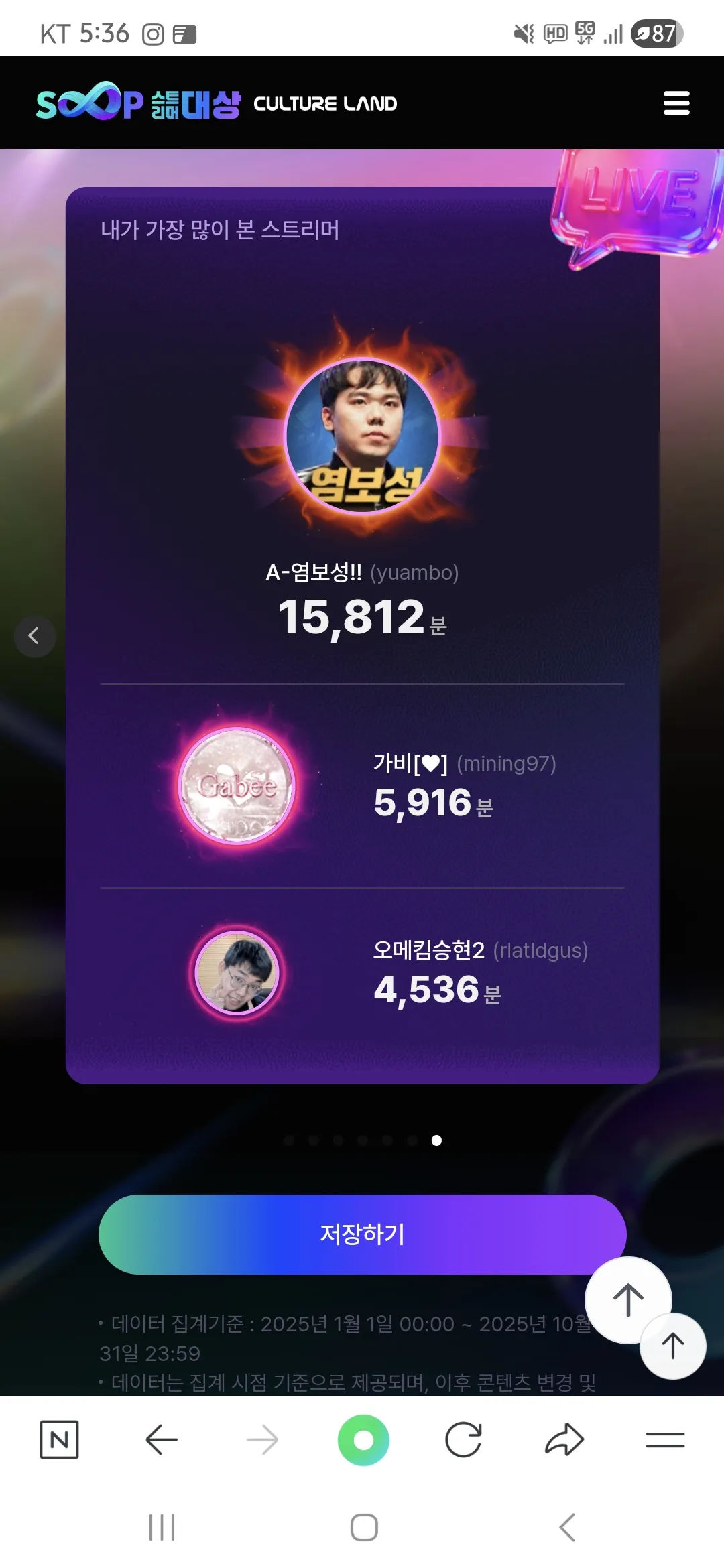The image size is (724, 1568).
Task: Open A-염보성!! streamer profile picture
Action: (362, 436)
